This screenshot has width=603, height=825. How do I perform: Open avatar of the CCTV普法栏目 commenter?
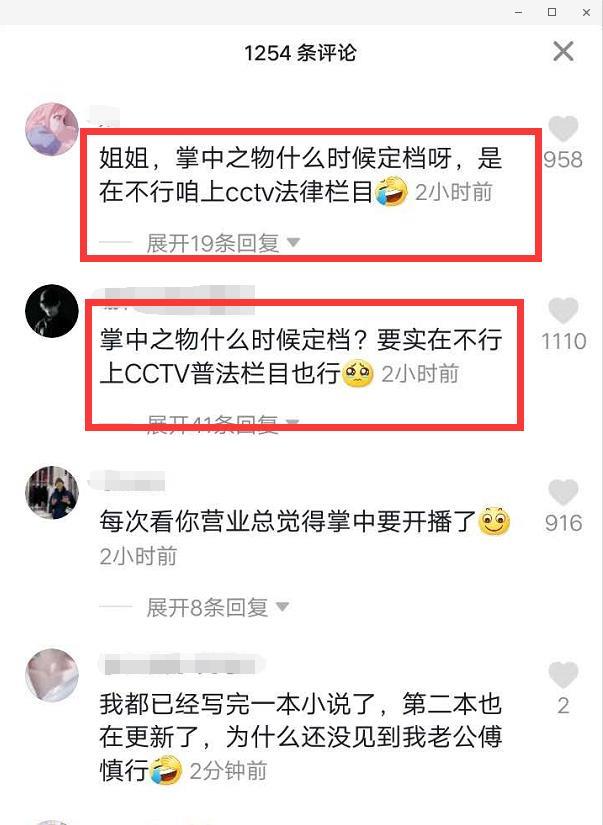(52, 311)
